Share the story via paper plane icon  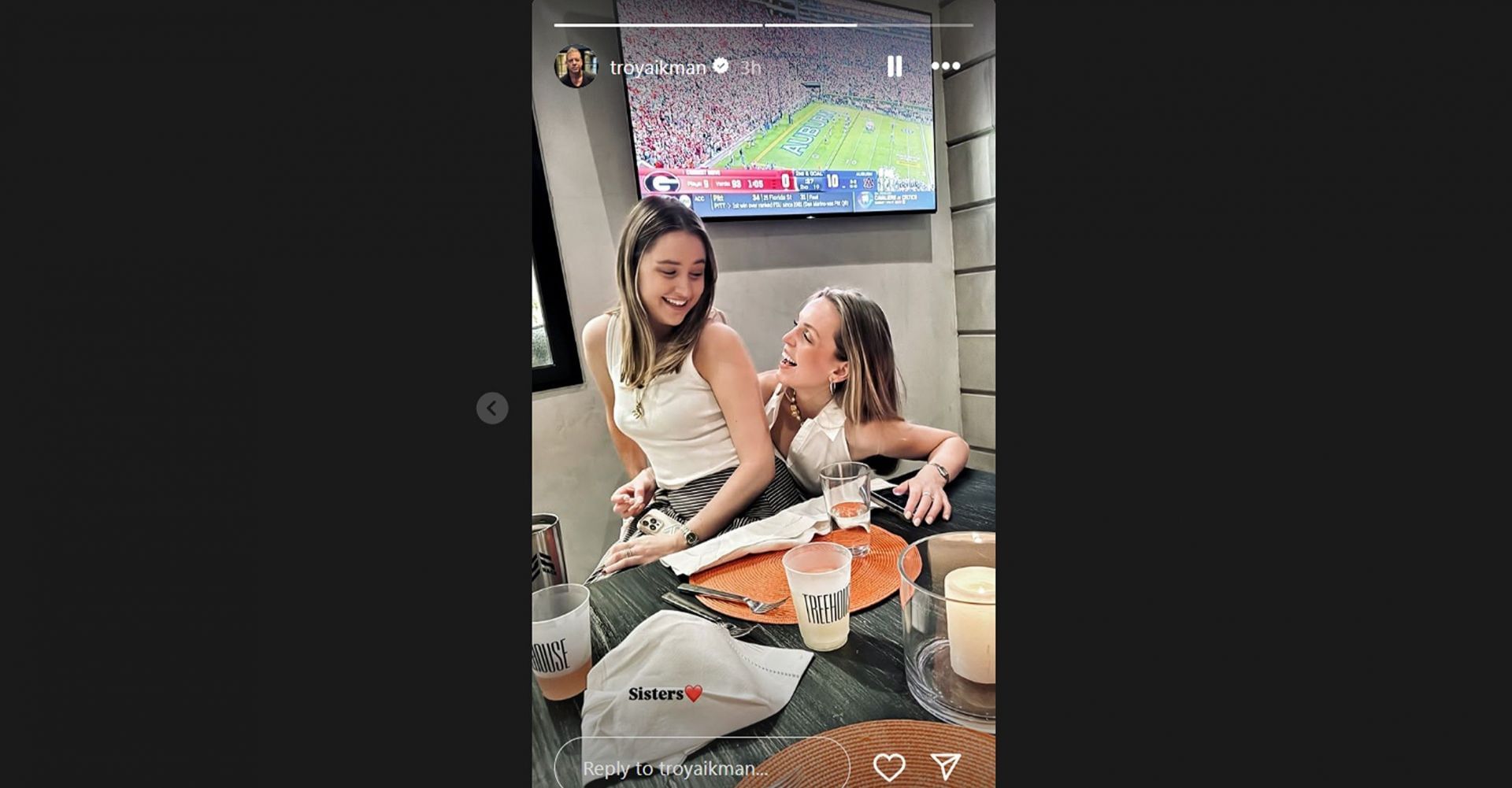pyautogui.click(x=945, y=766)
